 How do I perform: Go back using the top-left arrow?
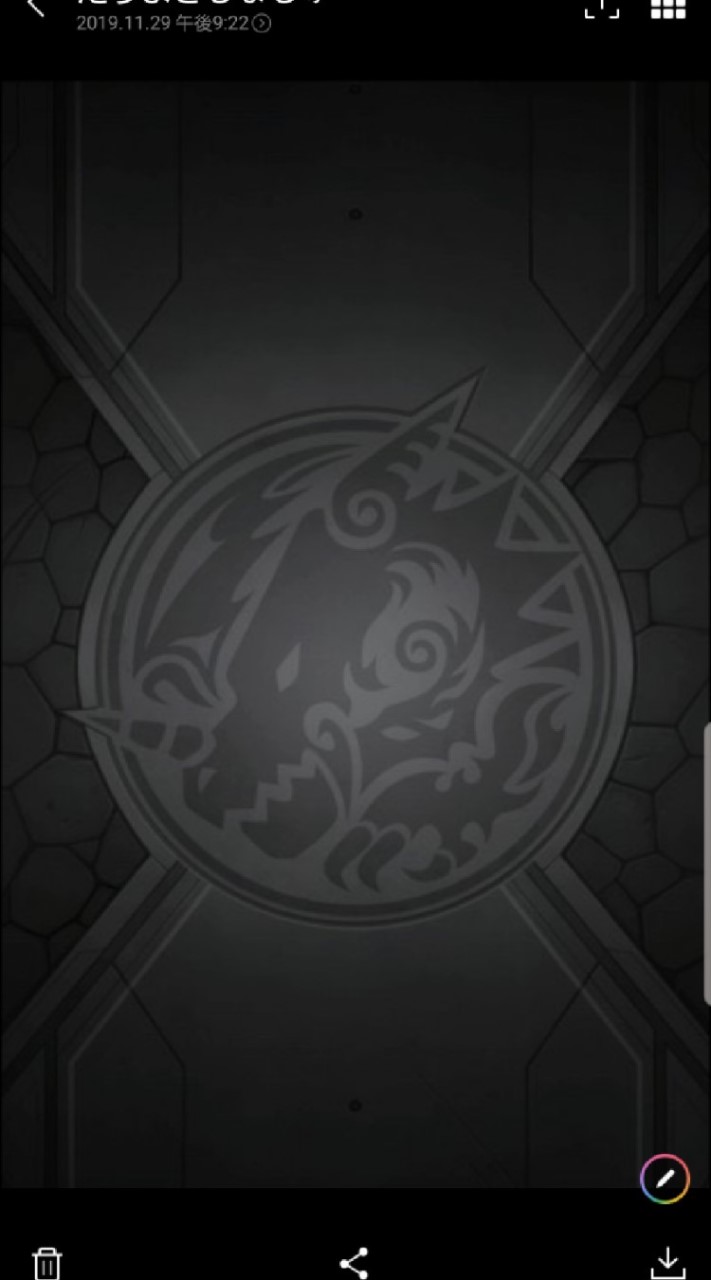[x=35, y=8]
